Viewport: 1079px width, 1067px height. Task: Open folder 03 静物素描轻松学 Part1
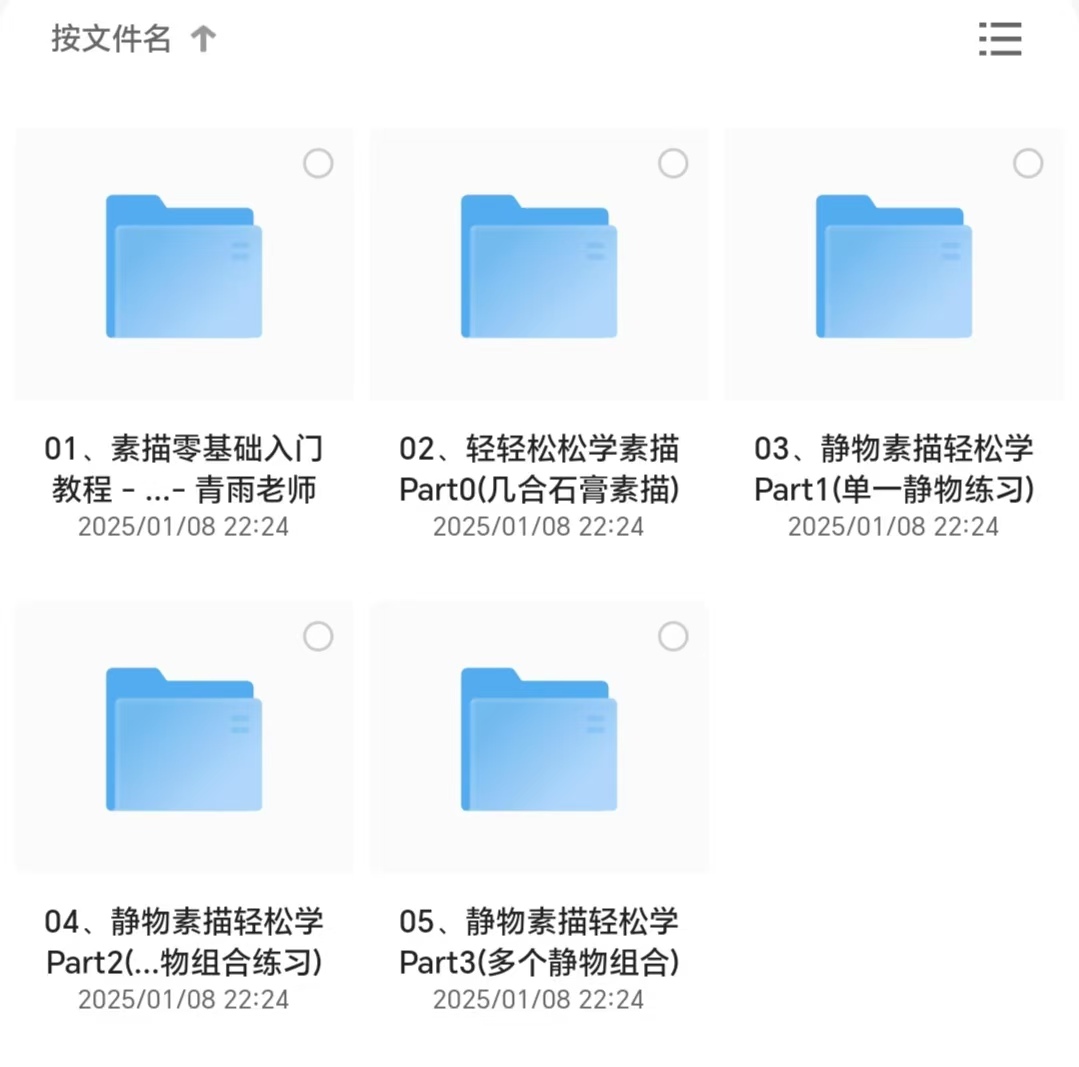coord(893,266)
